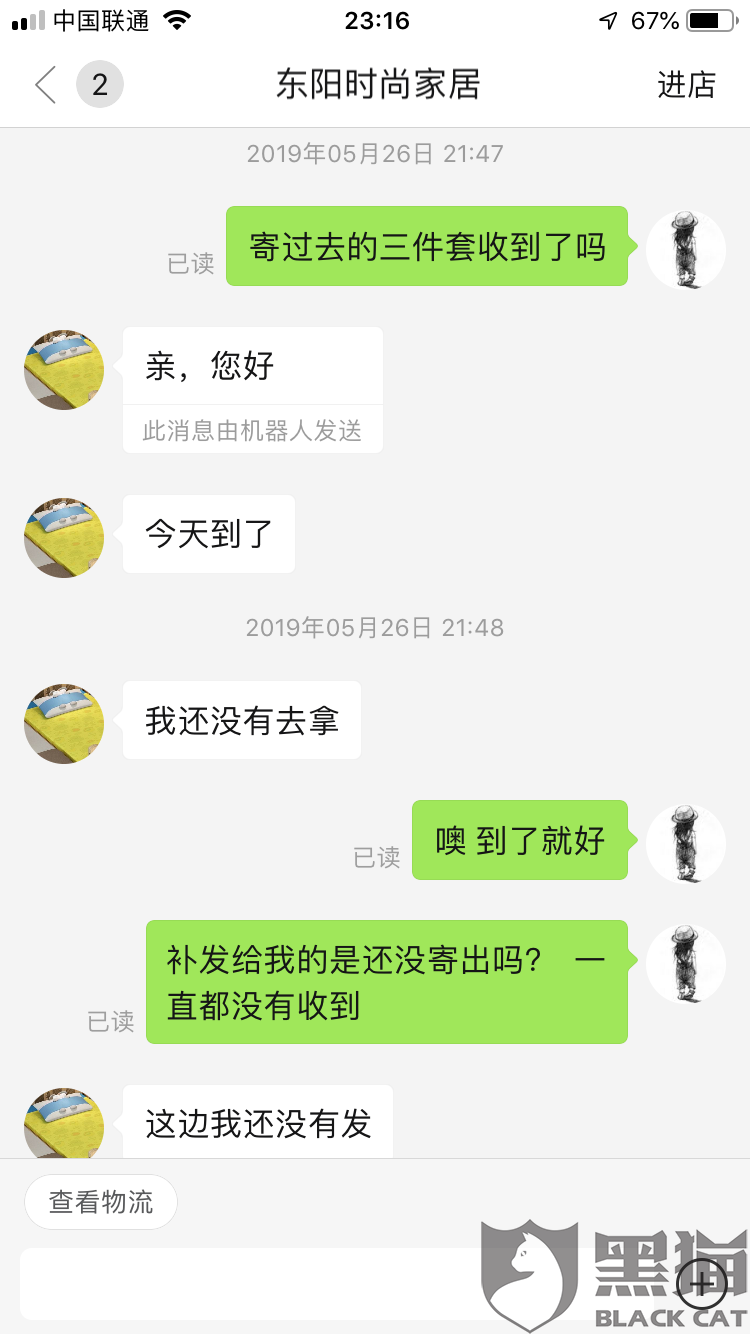Image resolution: width=750 pixels, height=1334 pixels.
Task: Go back using the arrow icon
Action: click(45, 85)
